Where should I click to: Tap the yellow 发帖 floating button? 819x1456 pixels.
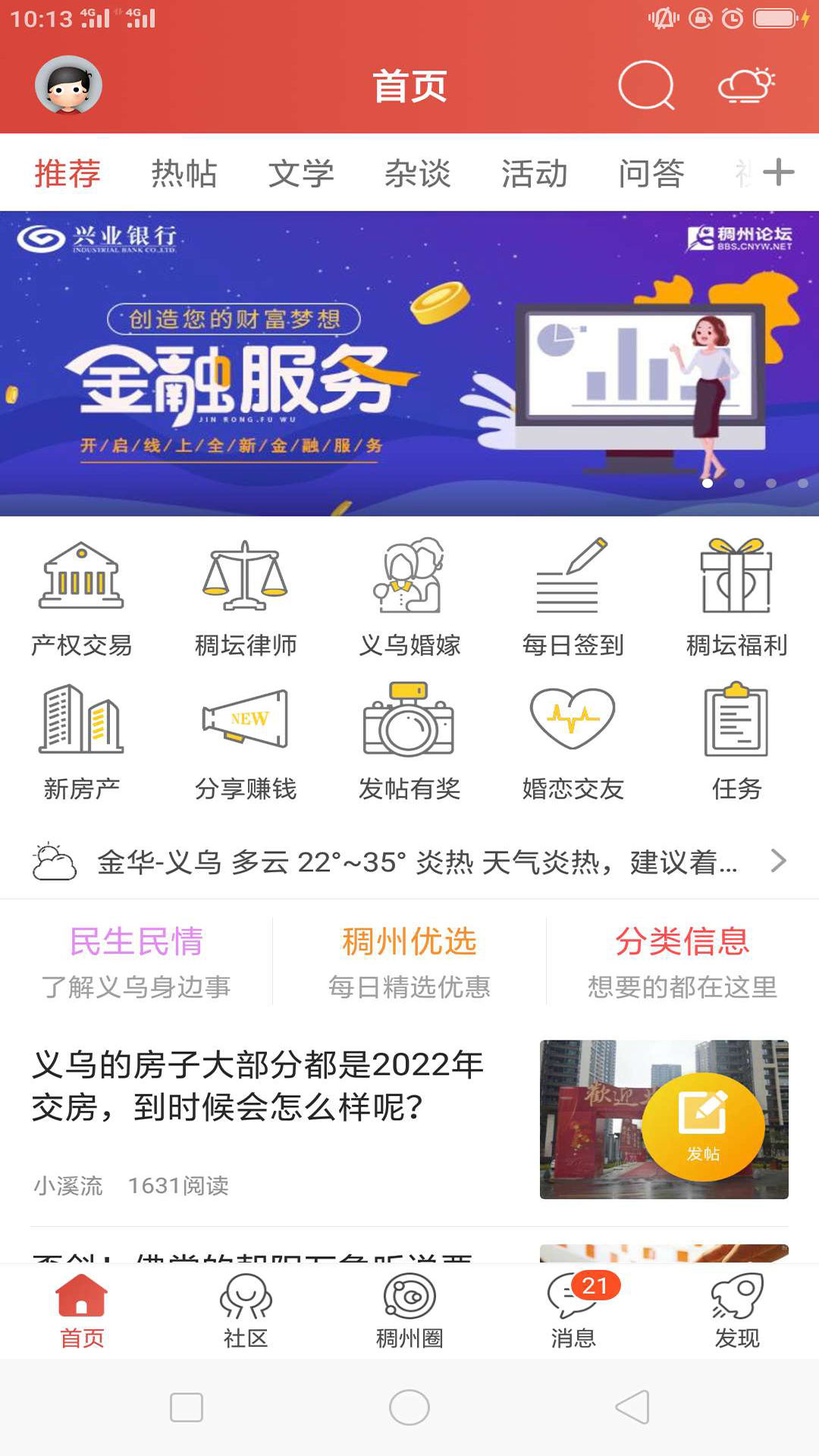point(703,1127)
